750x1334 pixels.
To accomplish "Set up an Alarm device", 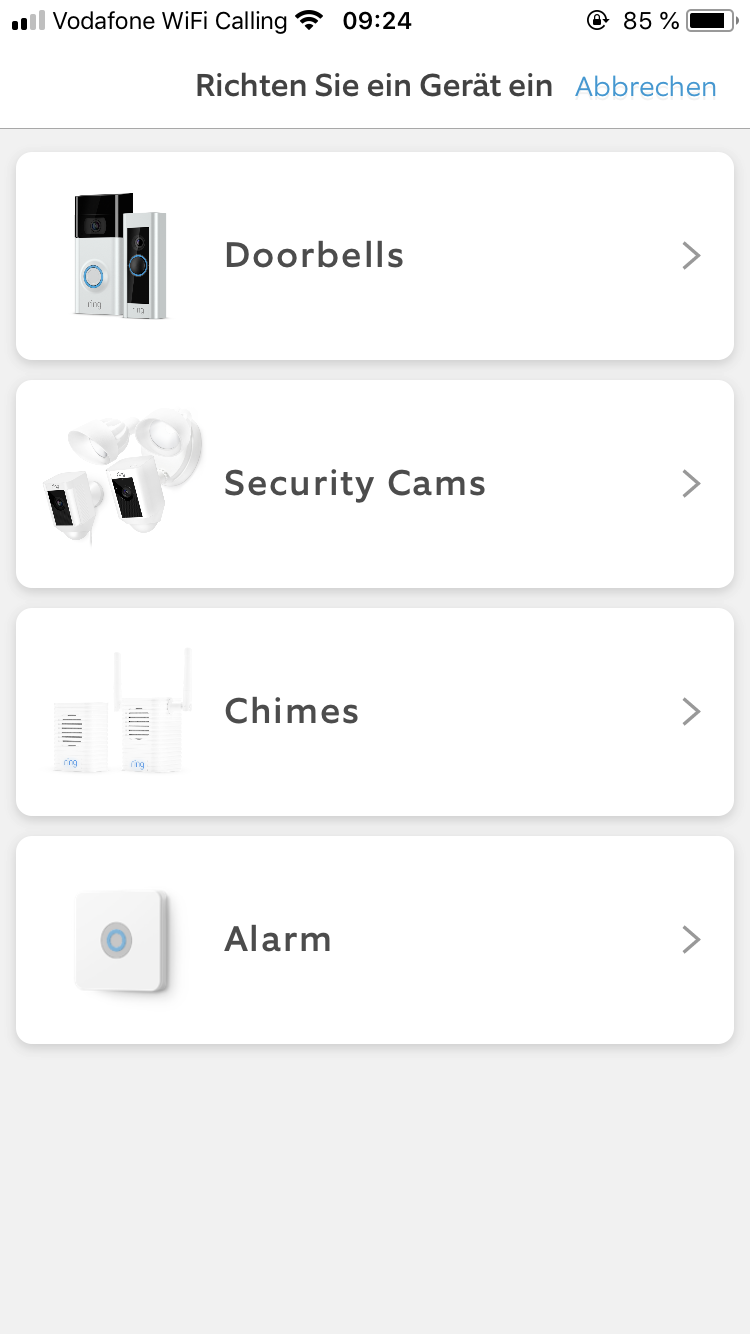I will click(375, 940).
